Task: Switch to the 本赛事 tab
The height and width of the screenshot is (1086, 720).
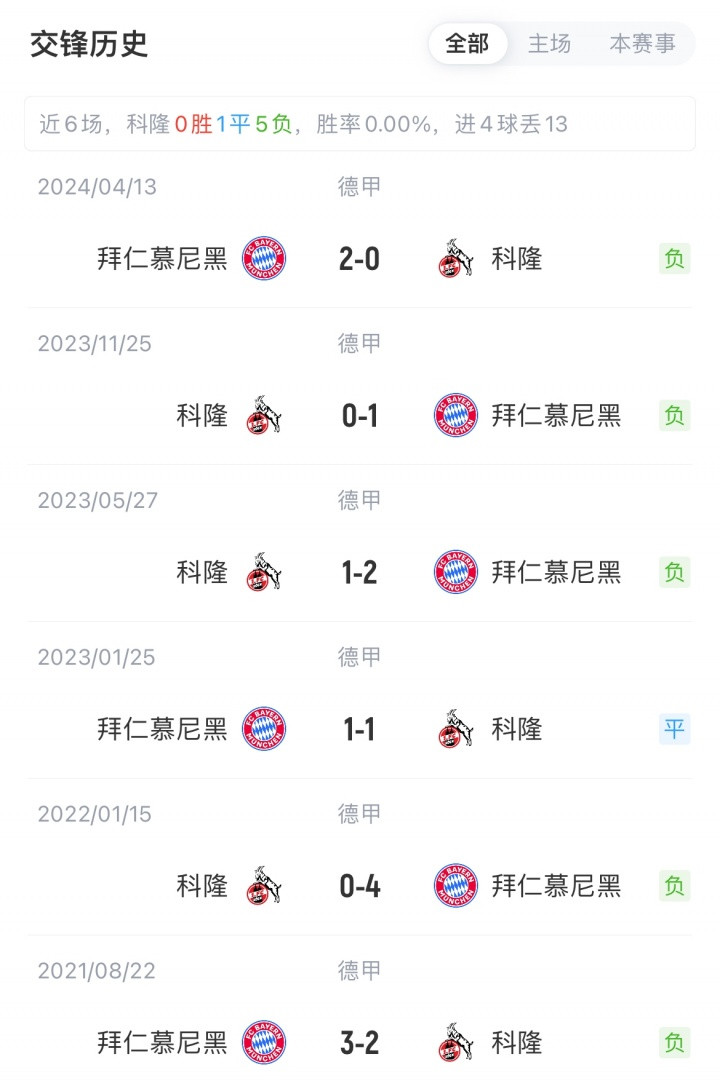Action: (x=642, y=44)
